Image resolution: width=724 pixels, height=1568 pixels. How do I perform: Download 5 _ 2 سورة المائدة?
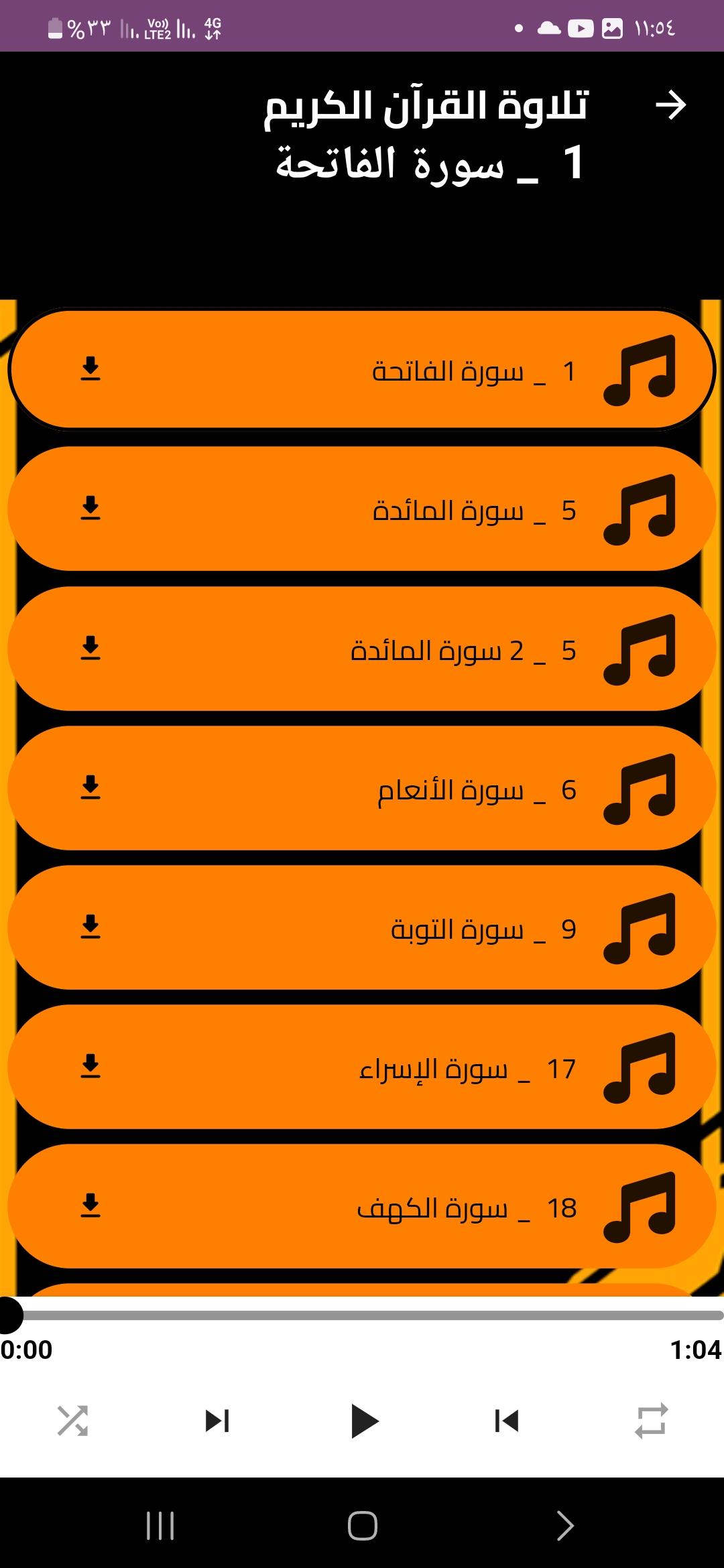click(90, 648)
